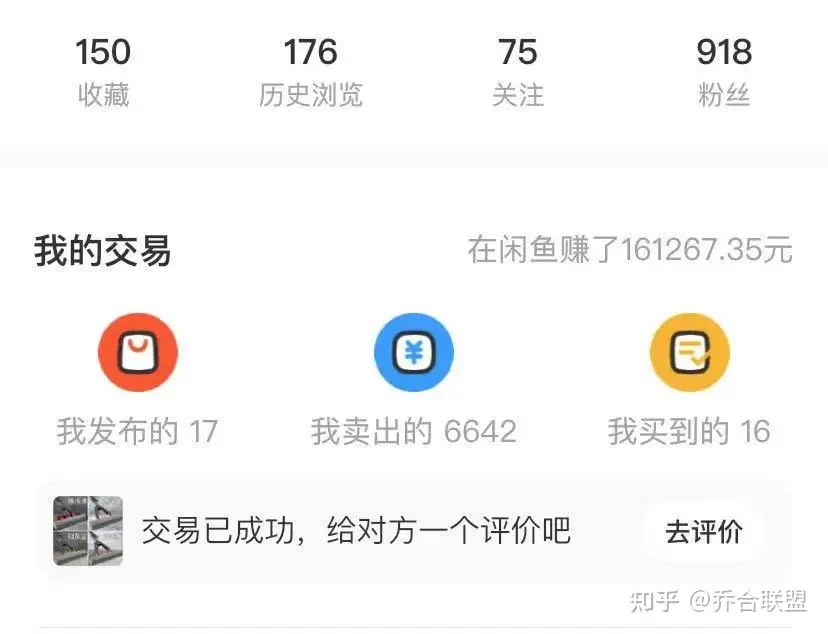
Task: Tap the 去评价 button
Action: (x=704, y=532)
